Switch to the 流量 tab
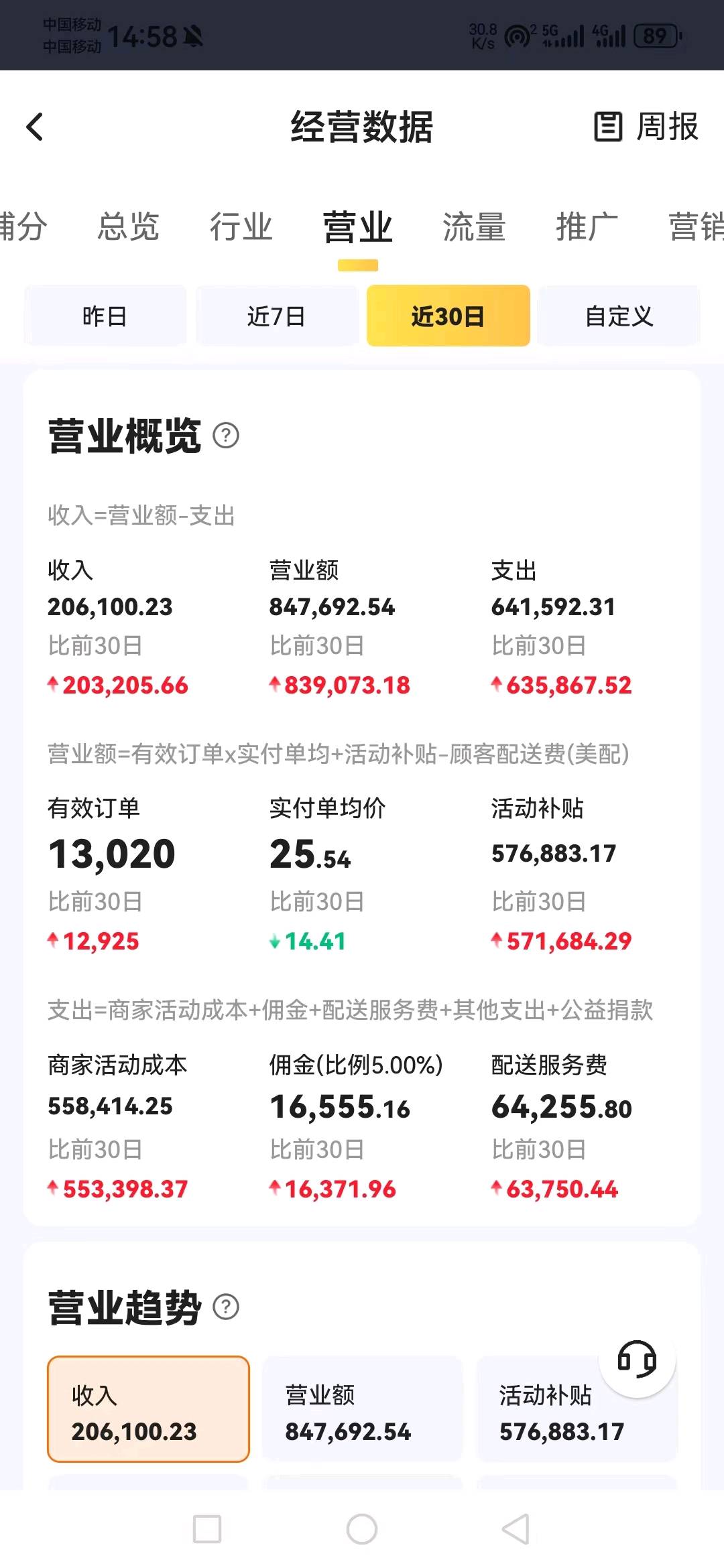Screen dimensions: 724x1568 473,226
